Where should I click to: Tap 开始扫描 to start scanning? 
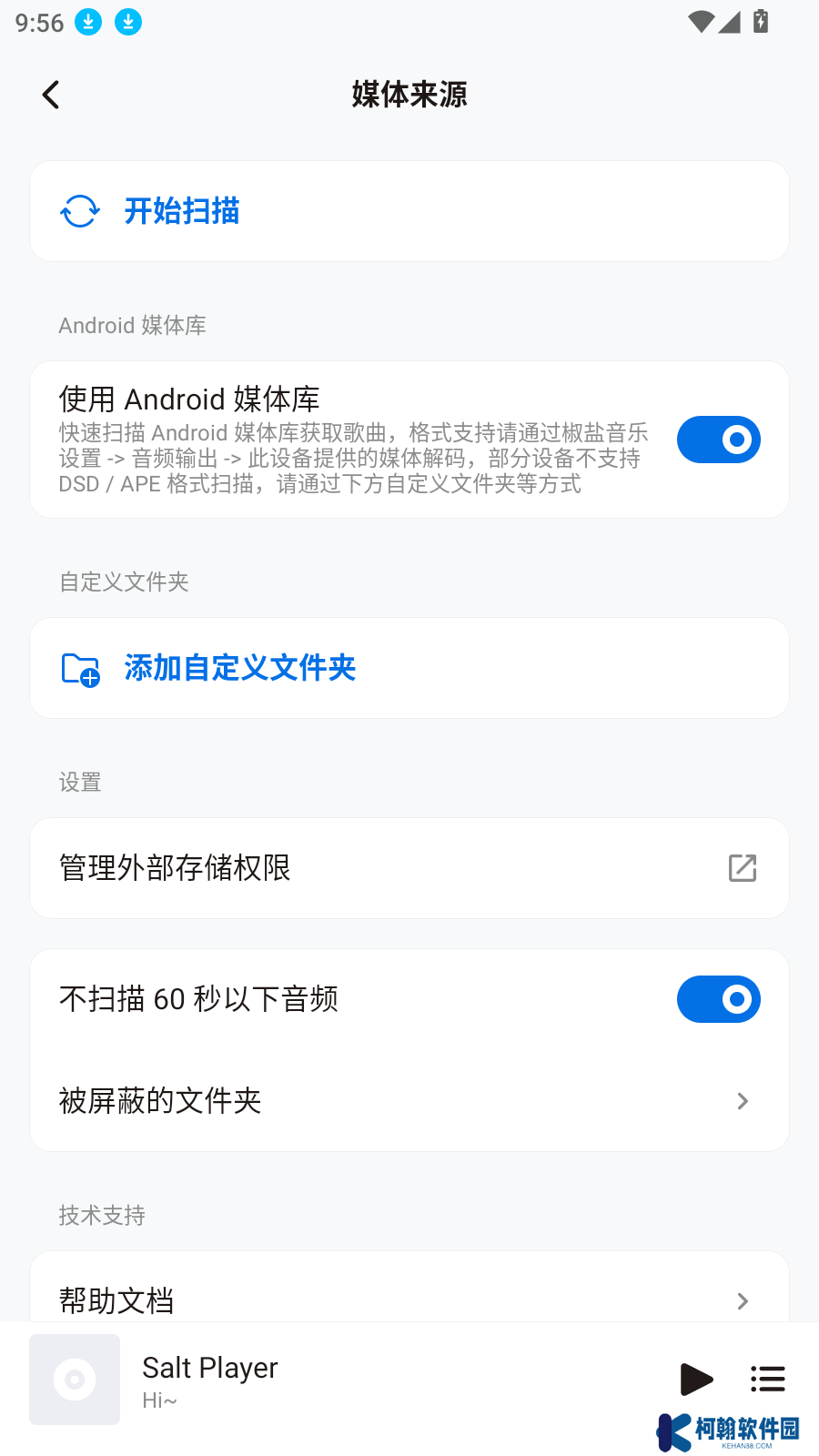click(409, 211)
